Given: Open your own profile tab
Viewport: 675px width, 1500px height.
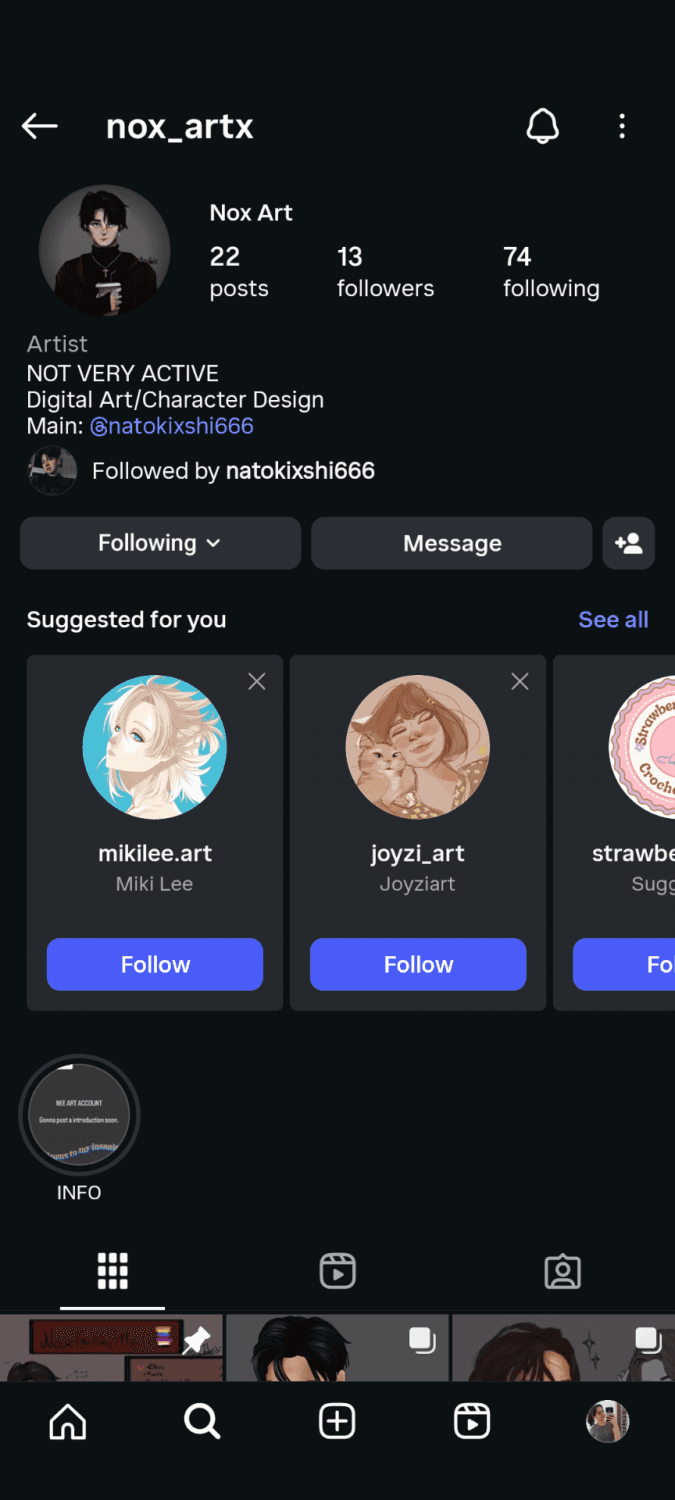Looking at the screenshot, I should [x=607, y=1421].
